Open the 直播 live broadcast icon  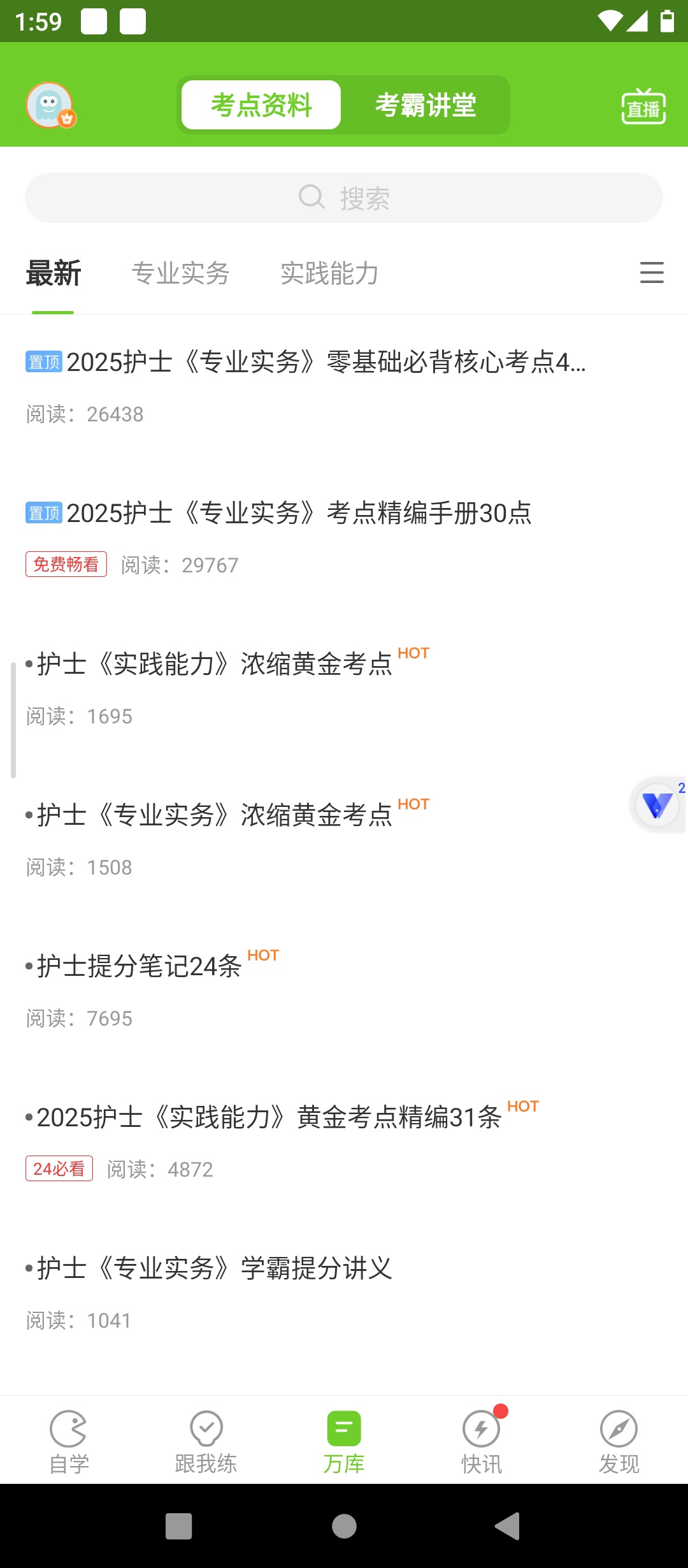point(643,106)
